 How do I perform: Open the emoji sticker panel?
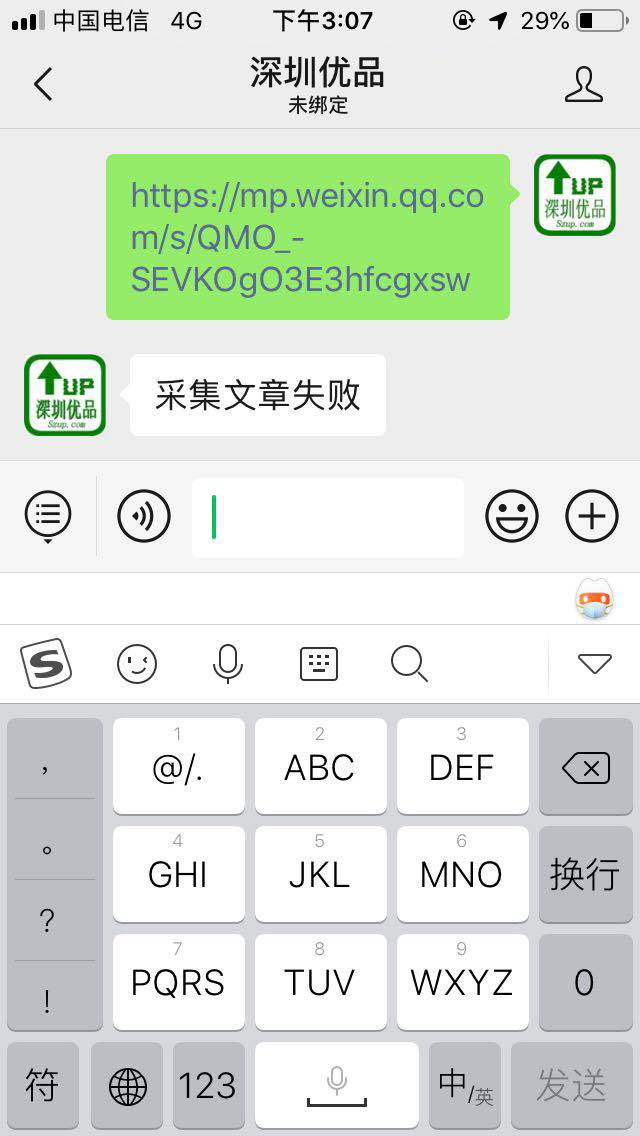pos(511,516)
